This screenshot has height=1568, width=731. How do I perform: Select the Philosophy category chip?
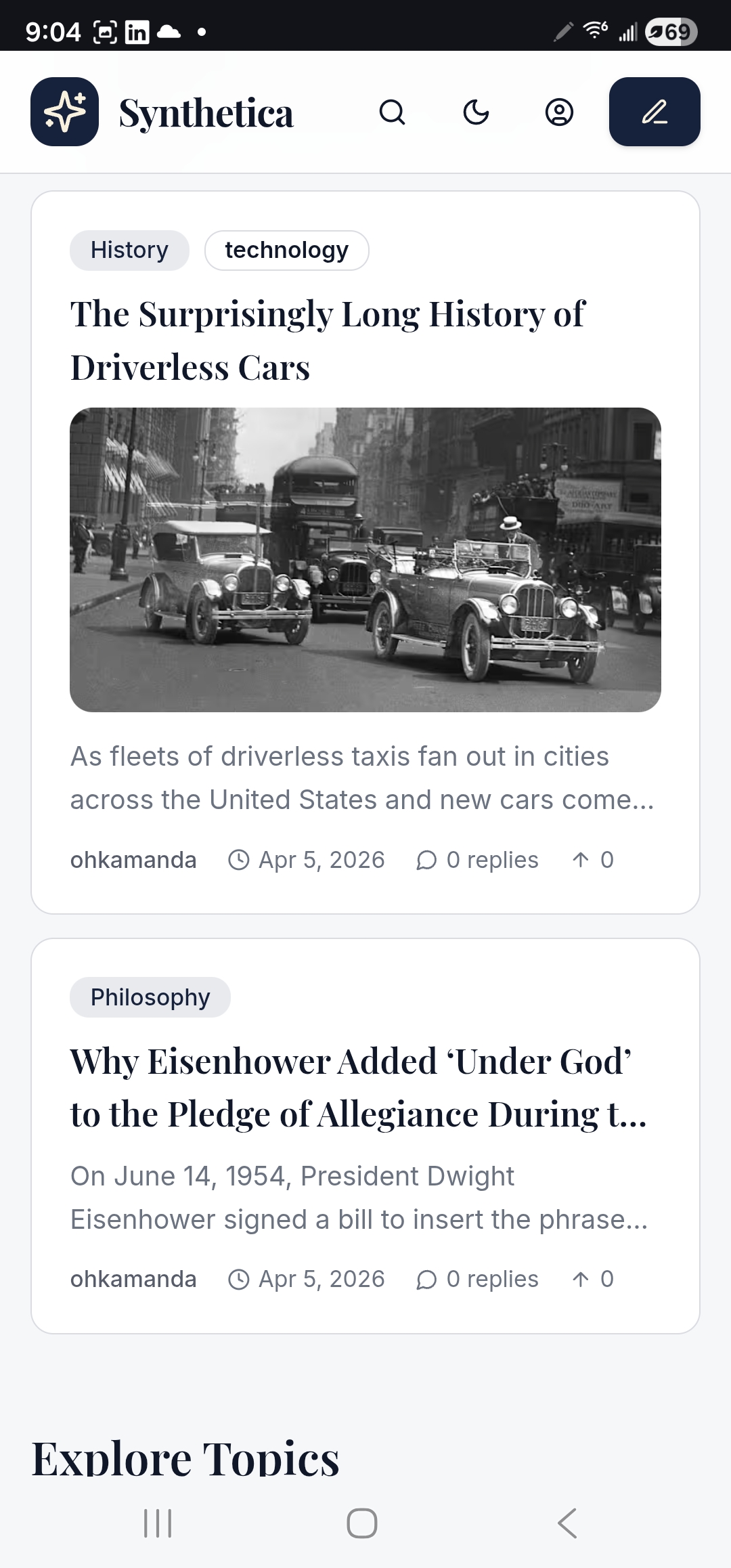coord(150,997)
